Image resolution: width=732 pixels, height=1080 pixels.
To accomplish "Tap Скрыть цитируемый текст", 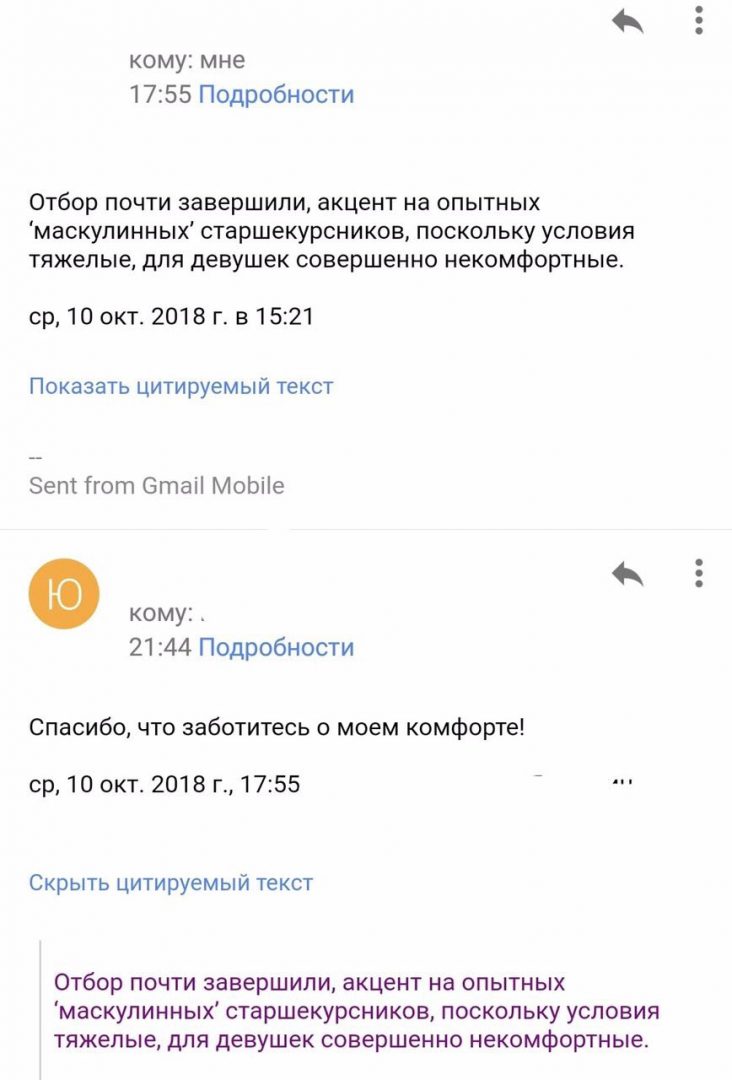I will click(x=171, y=883).
